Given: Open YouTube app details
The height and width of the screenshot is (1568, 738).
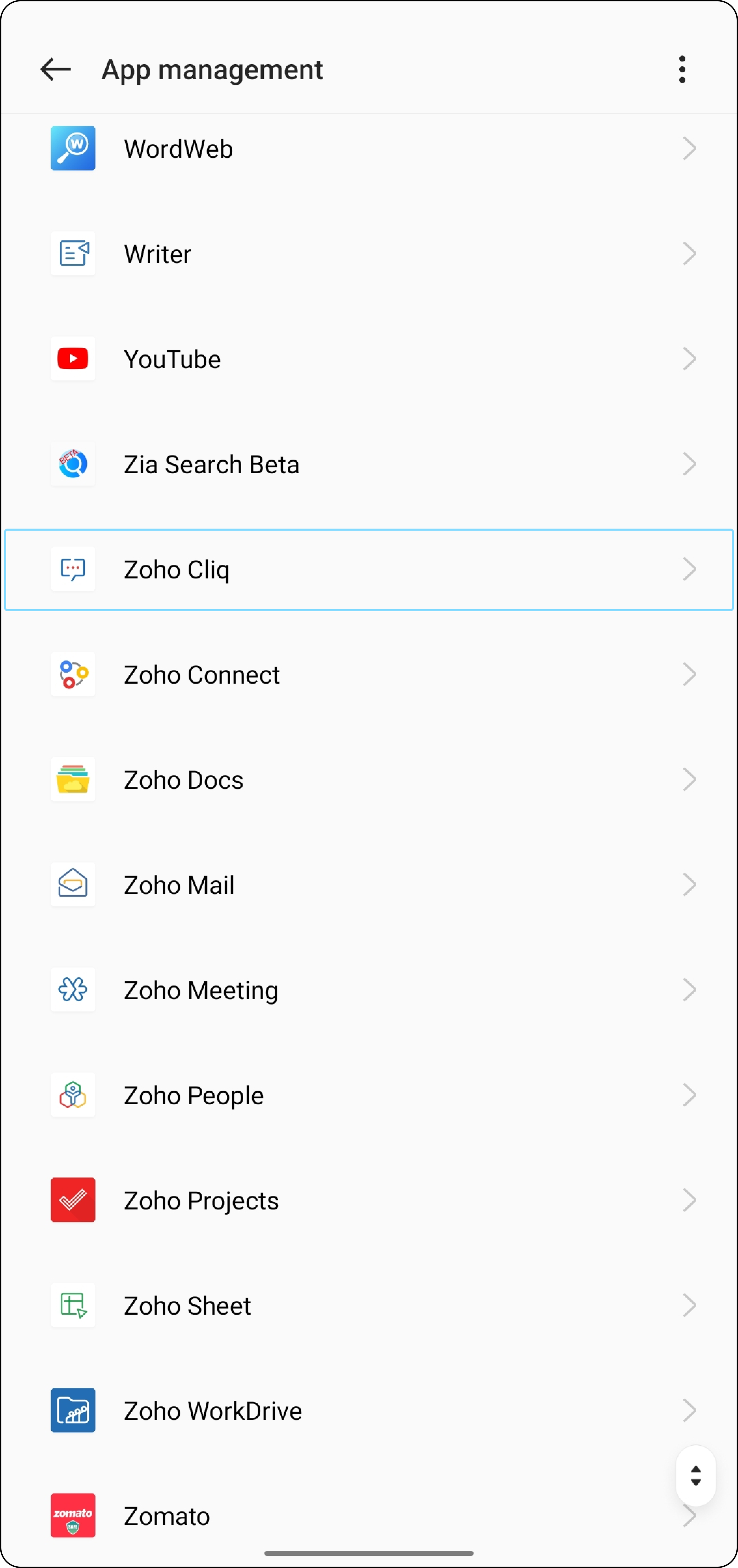Looking at the screenshot, I should (x=369, y=359).
